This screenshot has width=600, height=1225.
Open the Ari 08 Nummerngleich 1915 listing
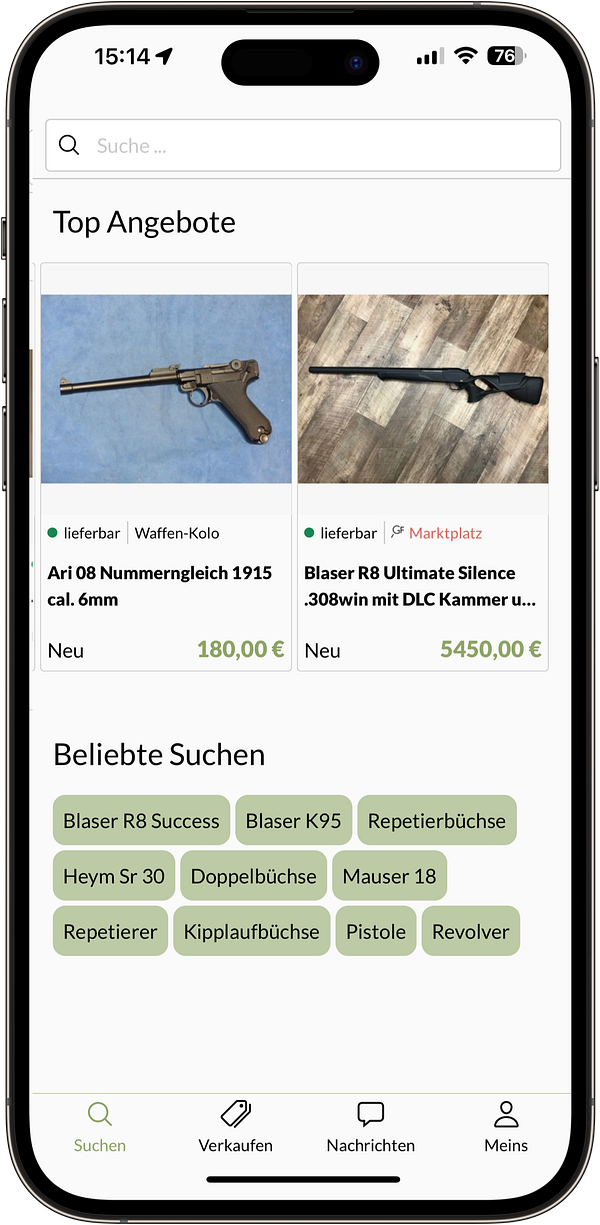pyautogui.click(x=166, y=466)
